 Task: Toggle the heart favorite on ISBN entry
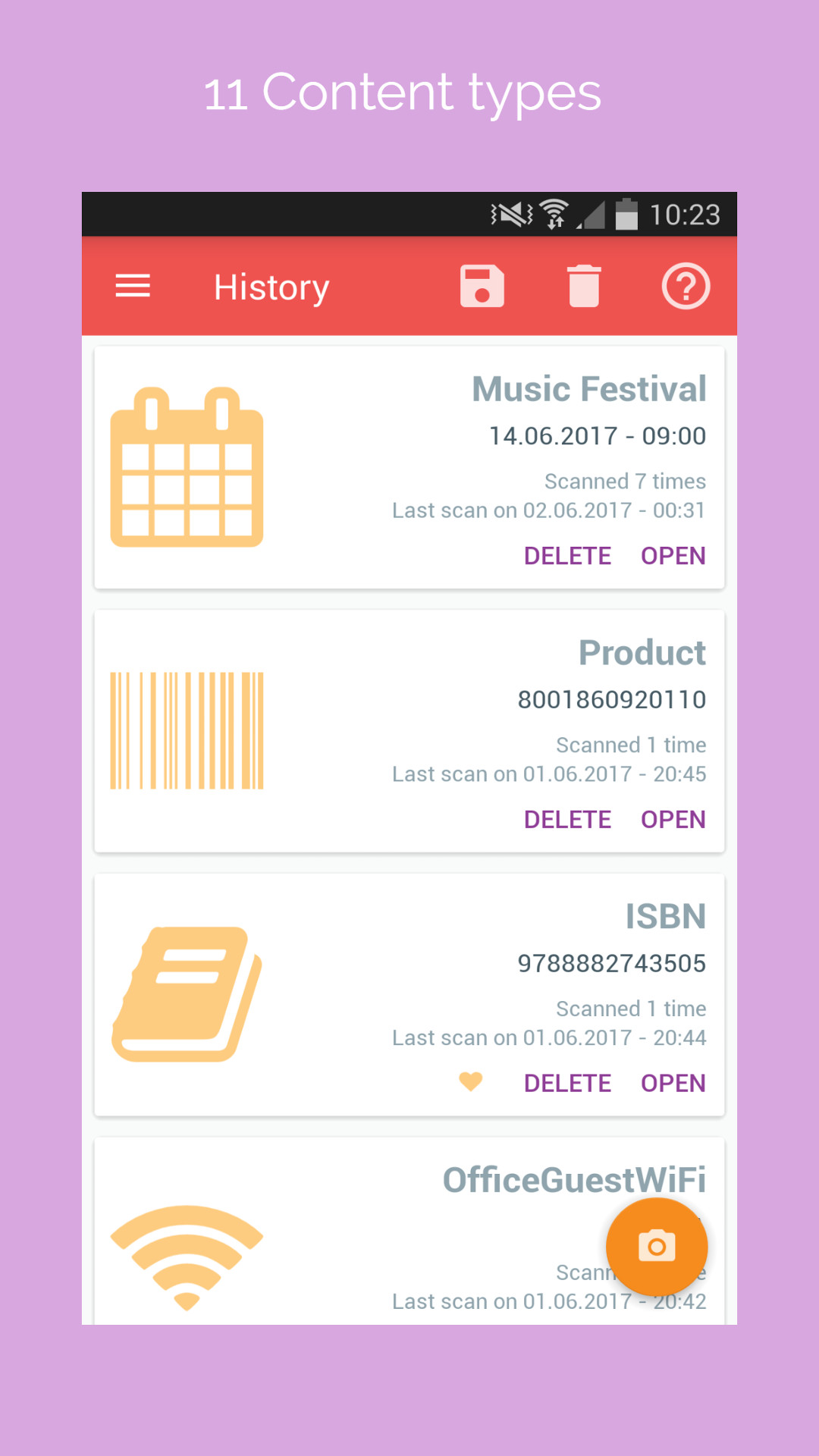pyautogui.click(x=472, y=1083)
